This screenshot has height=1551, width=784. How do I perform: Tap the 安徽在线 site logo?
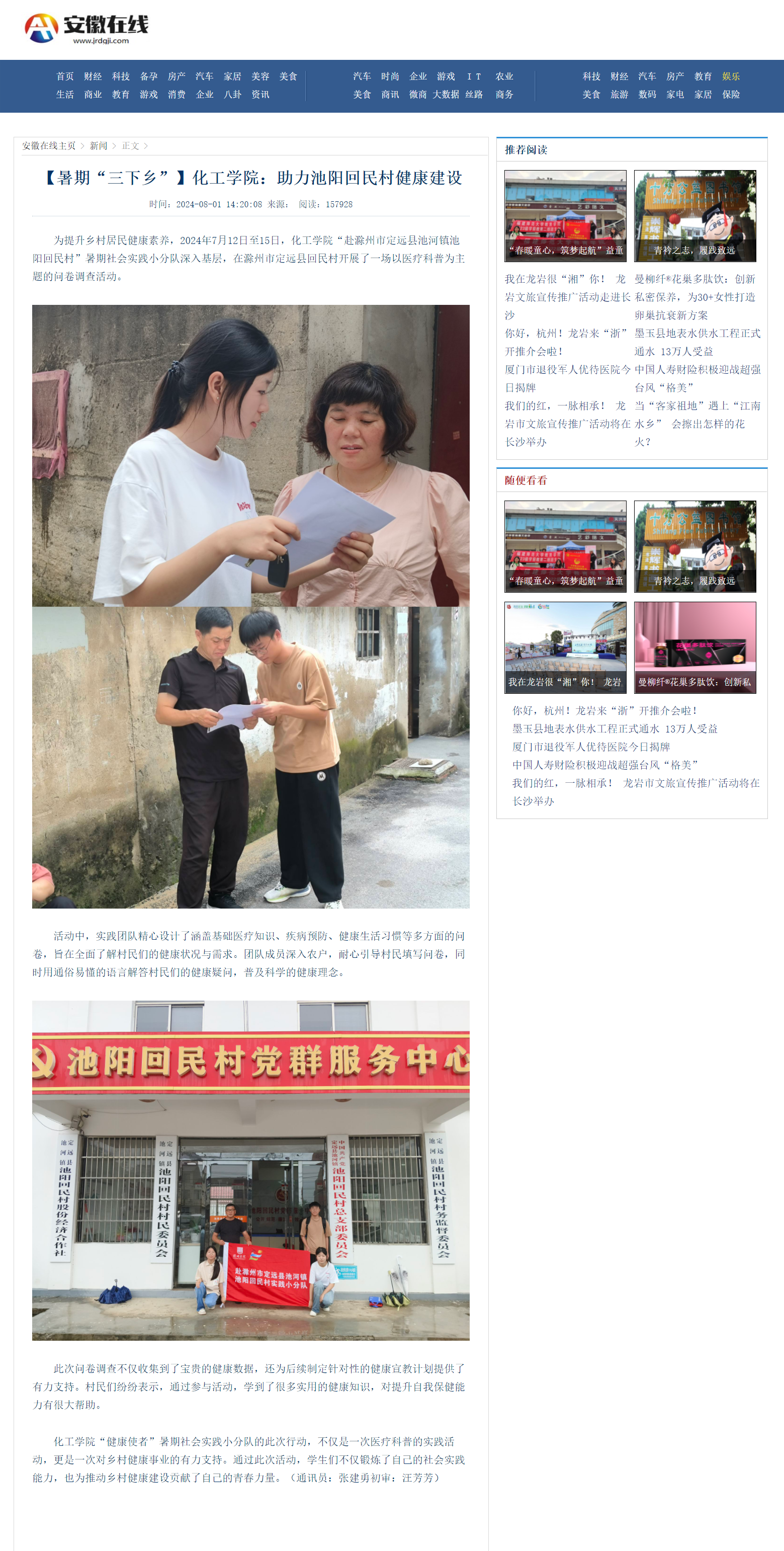pyautogui.click(x=86, y=28)
